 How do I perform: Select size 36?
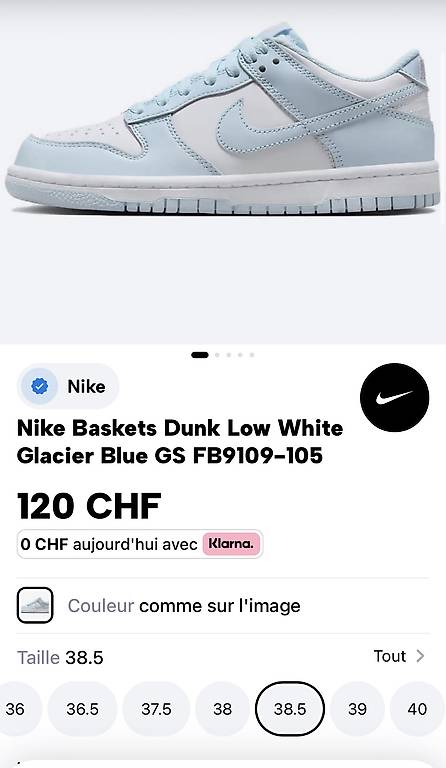coord(15,709)
